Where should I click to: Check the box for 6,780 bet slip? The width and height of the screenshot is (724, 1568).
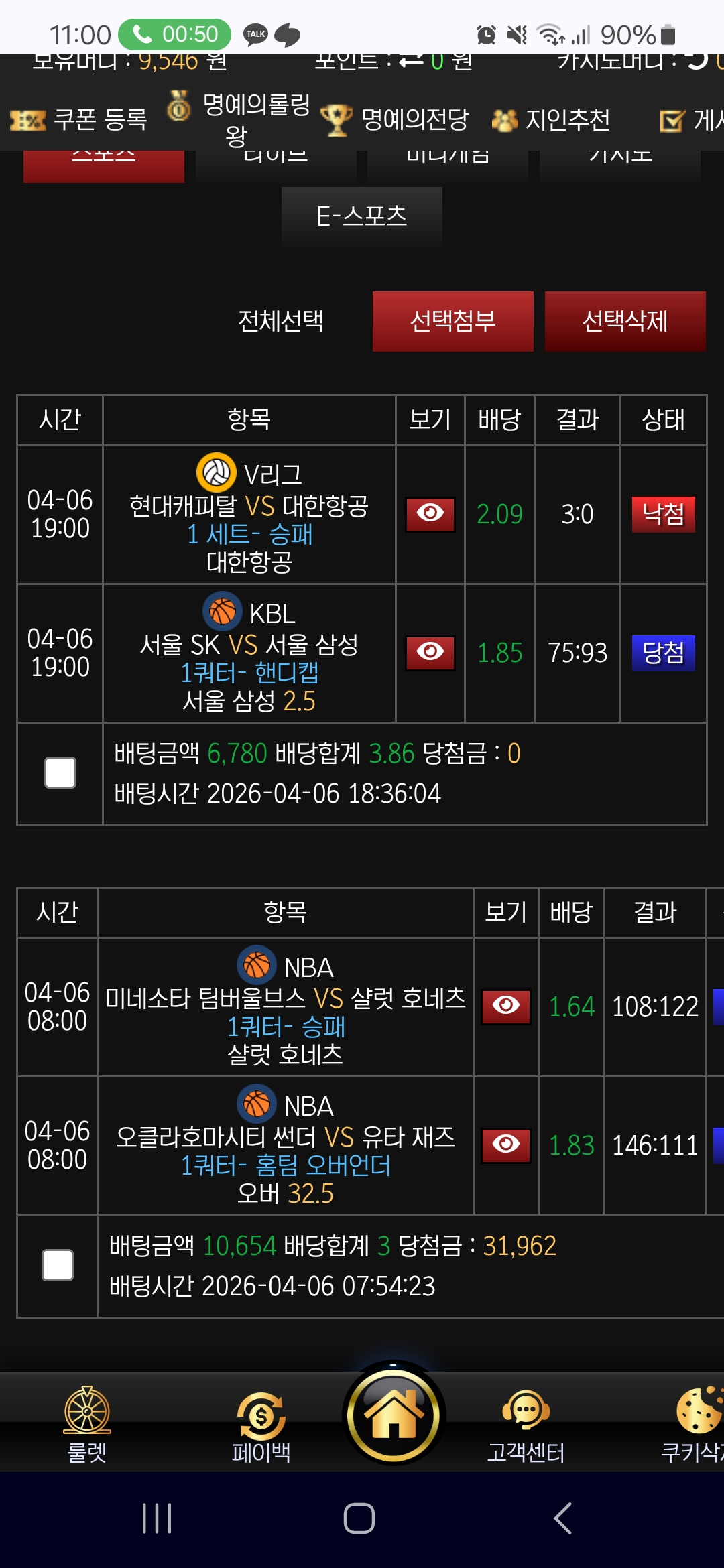[x=60, y=773]
